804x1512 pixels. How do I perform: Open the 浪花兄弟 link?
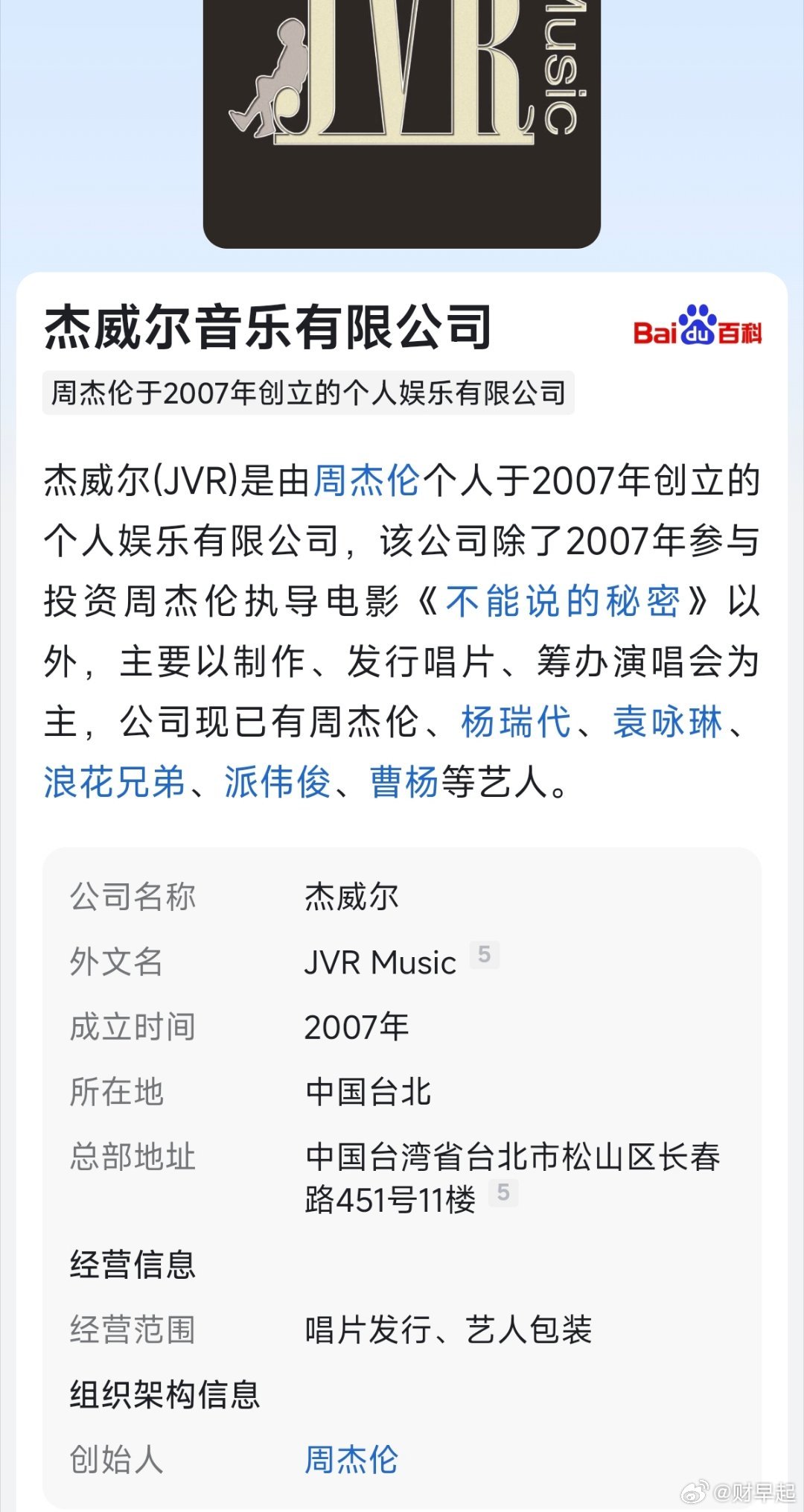tap(114, 782)
